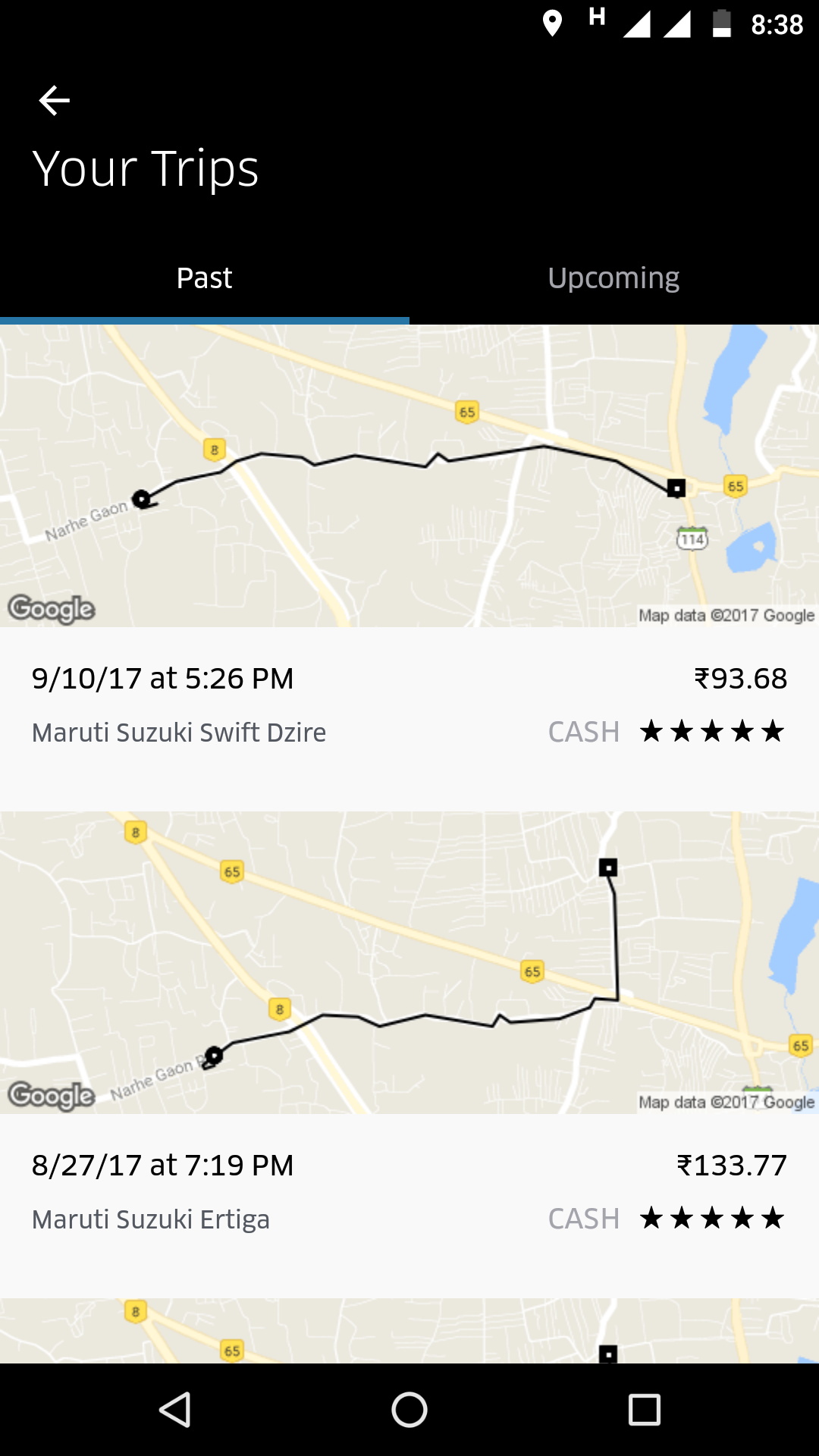Tap the system home button

409,1410
